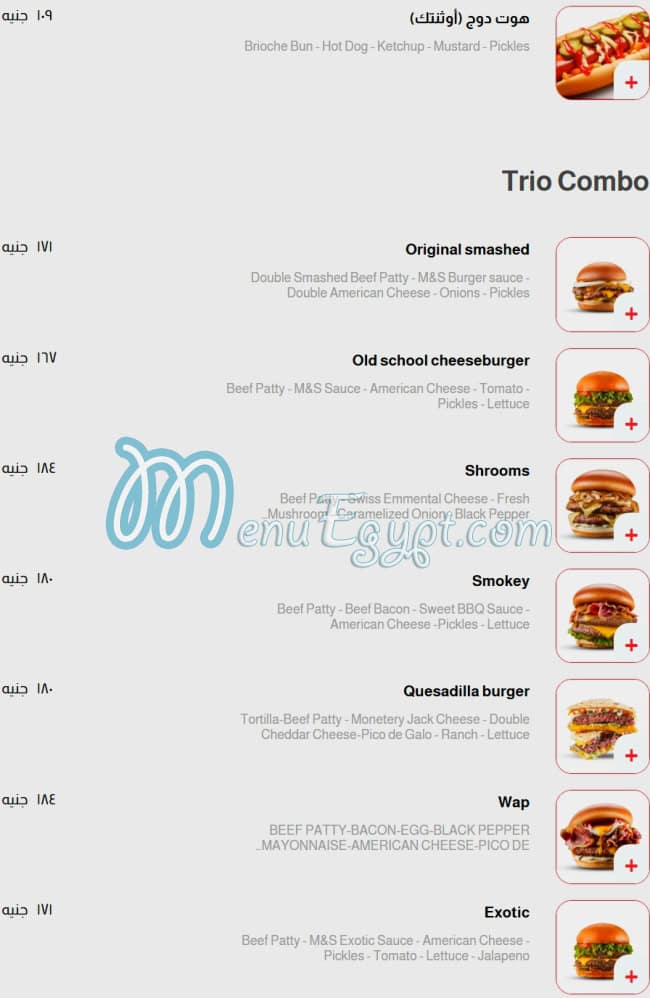Image resolution: width=650 pixels, height=998 pixels.
Task: View the Wap burger item
Action: [x=513, y=802]
